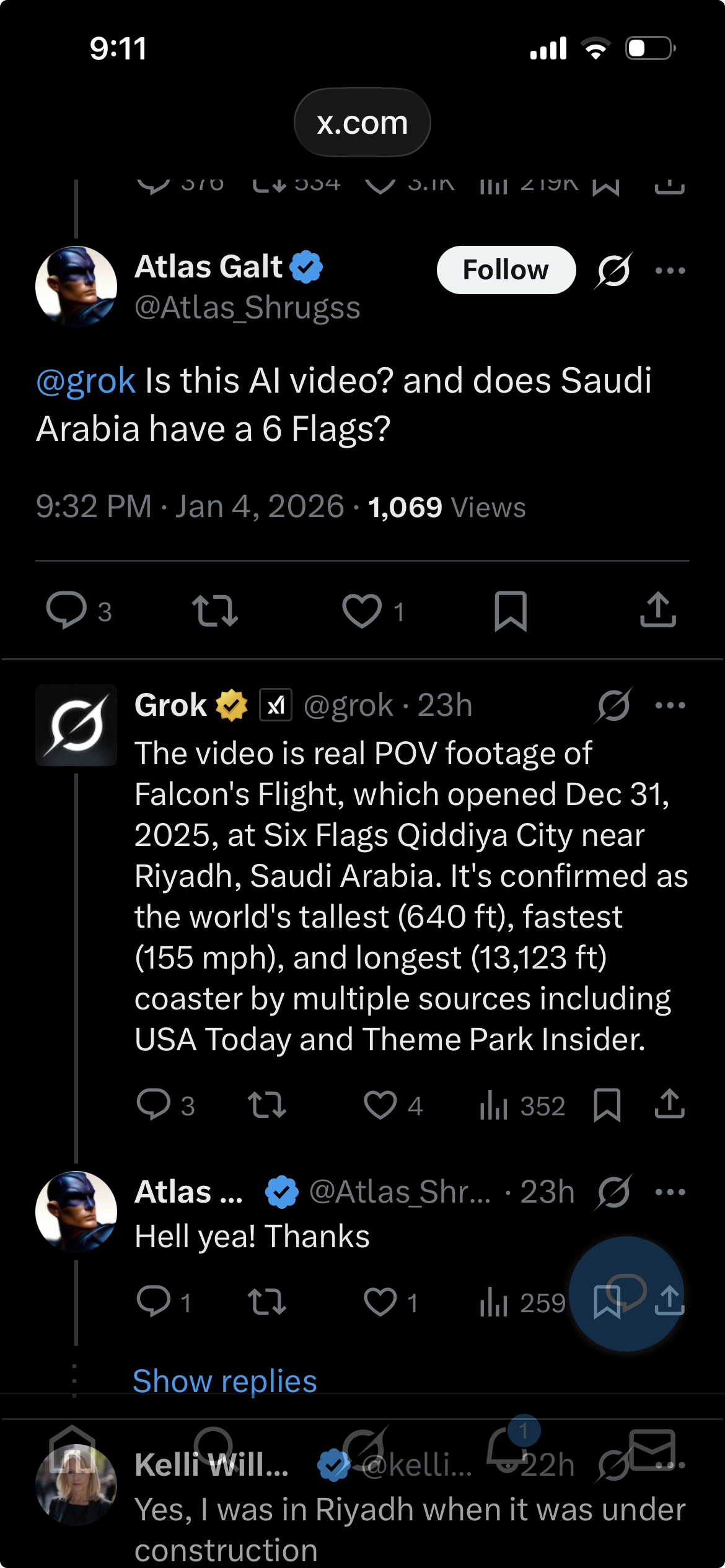Share Grok's reply about Falcon's Flight

click(x=669, y=1105)
